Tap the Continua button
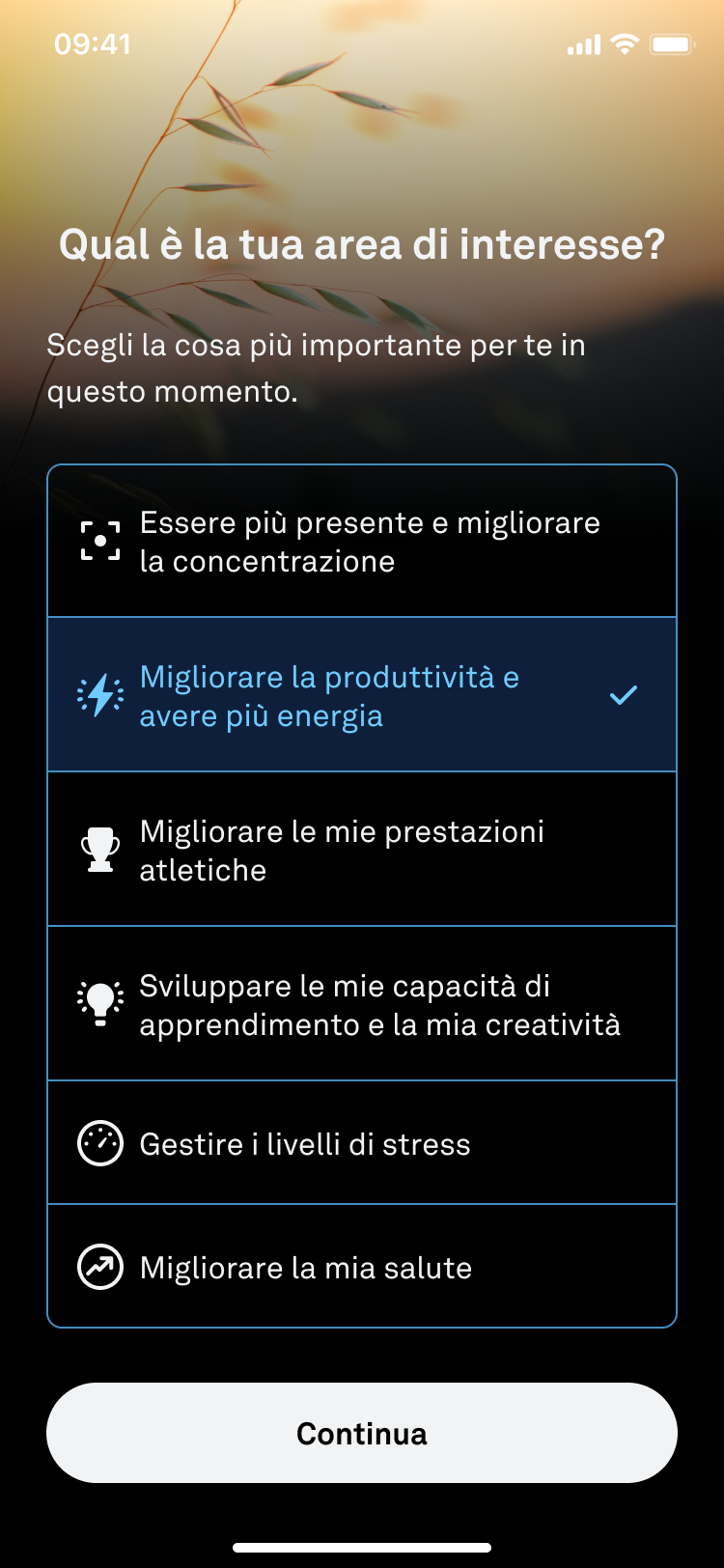 [x=362, y=1433]
